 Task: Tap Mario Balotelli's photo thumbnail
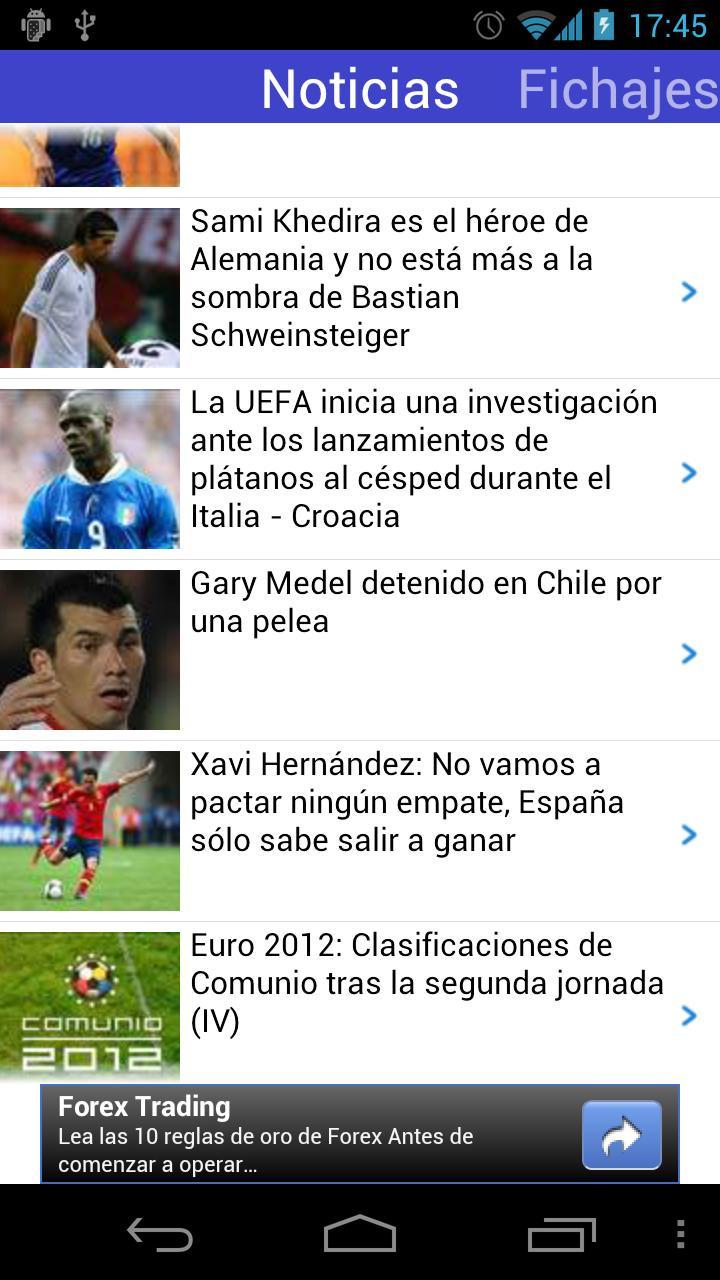pos(90,467)
